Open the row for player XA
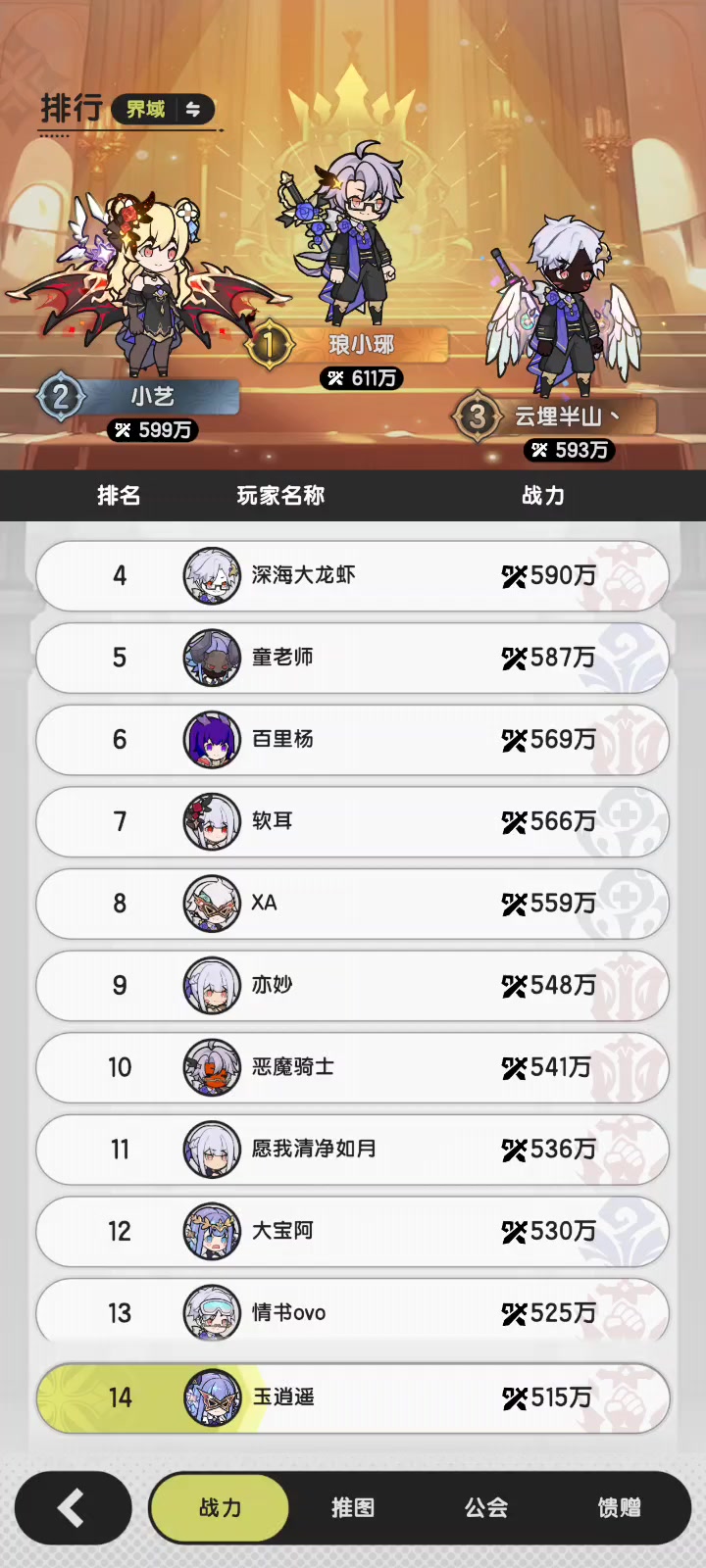 click(x=353, y=904)
